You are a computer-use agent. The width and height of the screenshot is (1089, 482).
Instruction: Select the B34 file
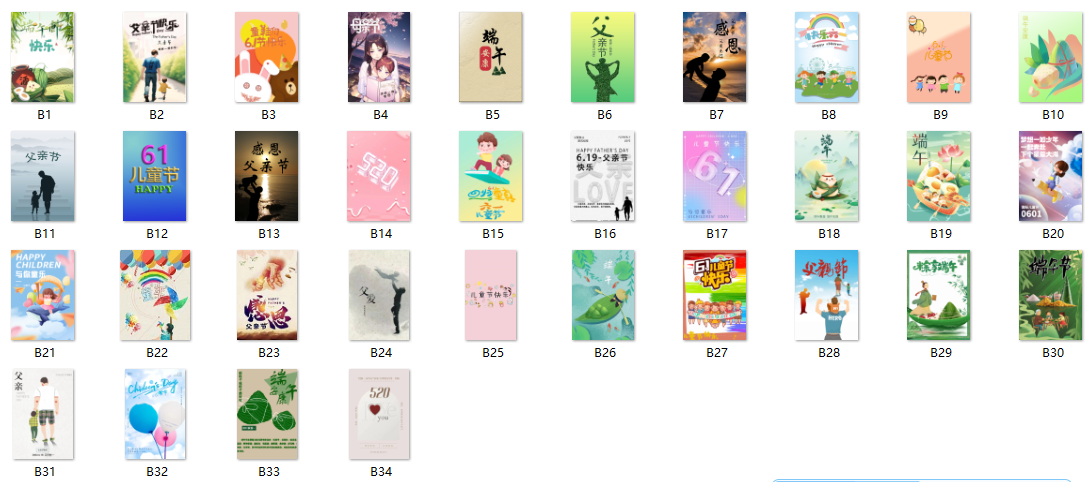(x=379, y=414)
